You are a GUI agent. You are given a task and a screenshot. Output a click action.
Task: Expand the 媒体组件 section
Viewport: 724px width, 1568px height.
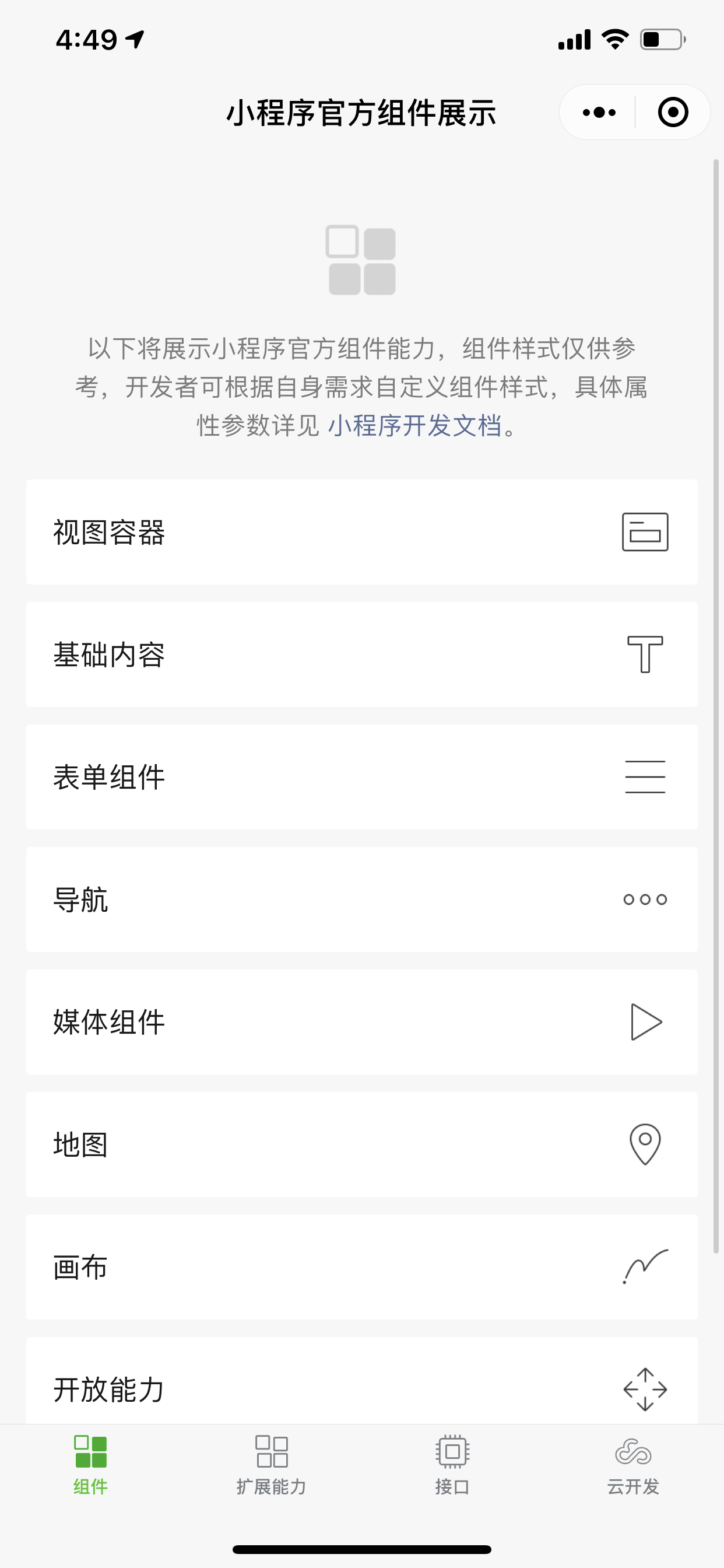tap(361, 1021)
